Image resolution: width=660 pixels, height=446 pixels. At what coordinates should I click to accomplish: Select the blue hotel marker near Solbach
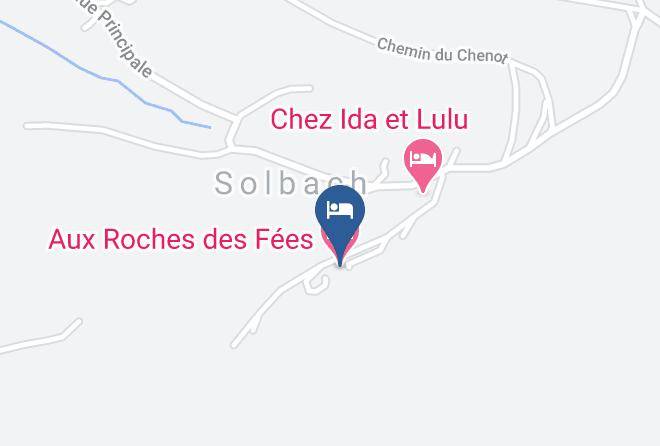pyautogui.click(x=340, y=223)
